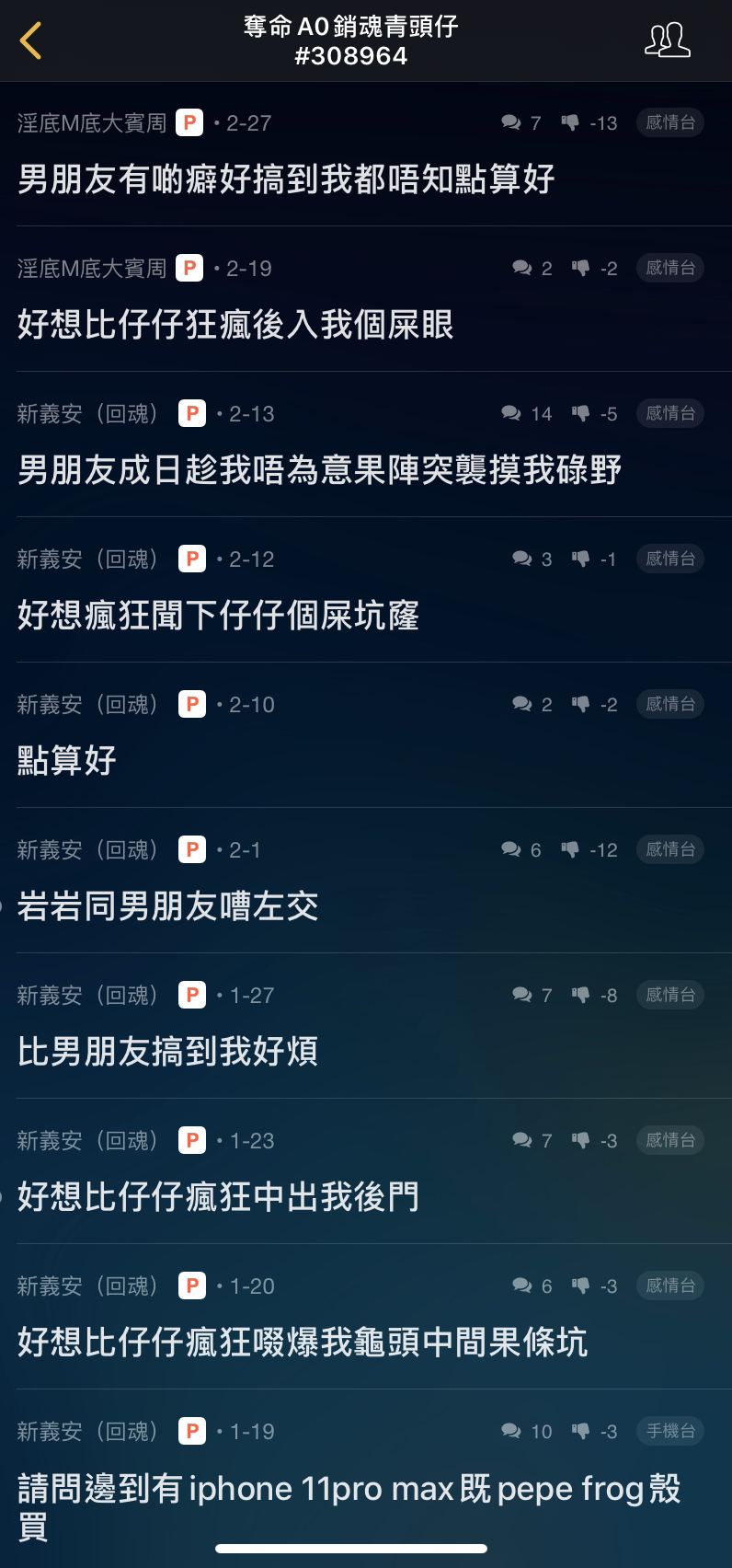
Task: Open the thread dated 2-13
Action: click(x=366, y=444)
